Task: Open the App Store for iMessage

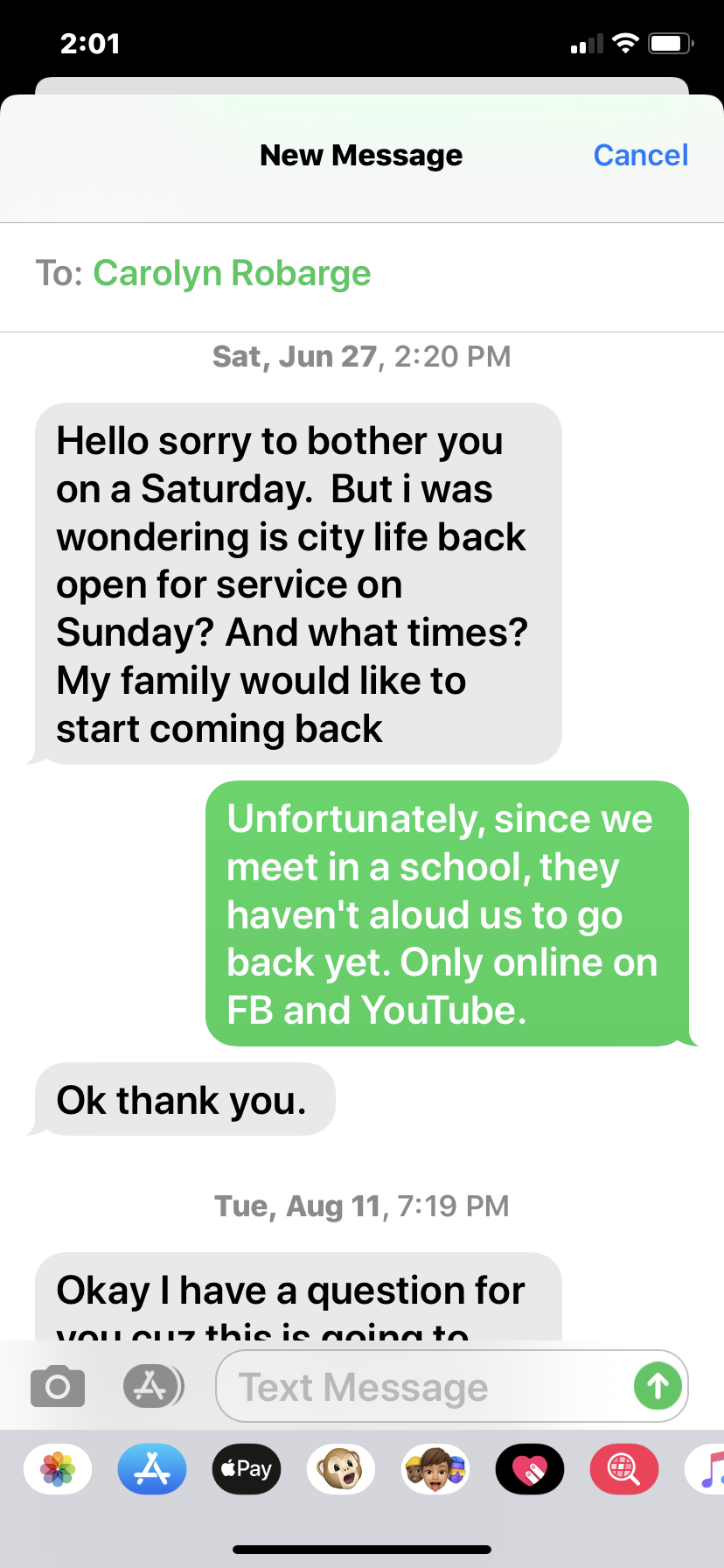Action: tap(152, 1469)
